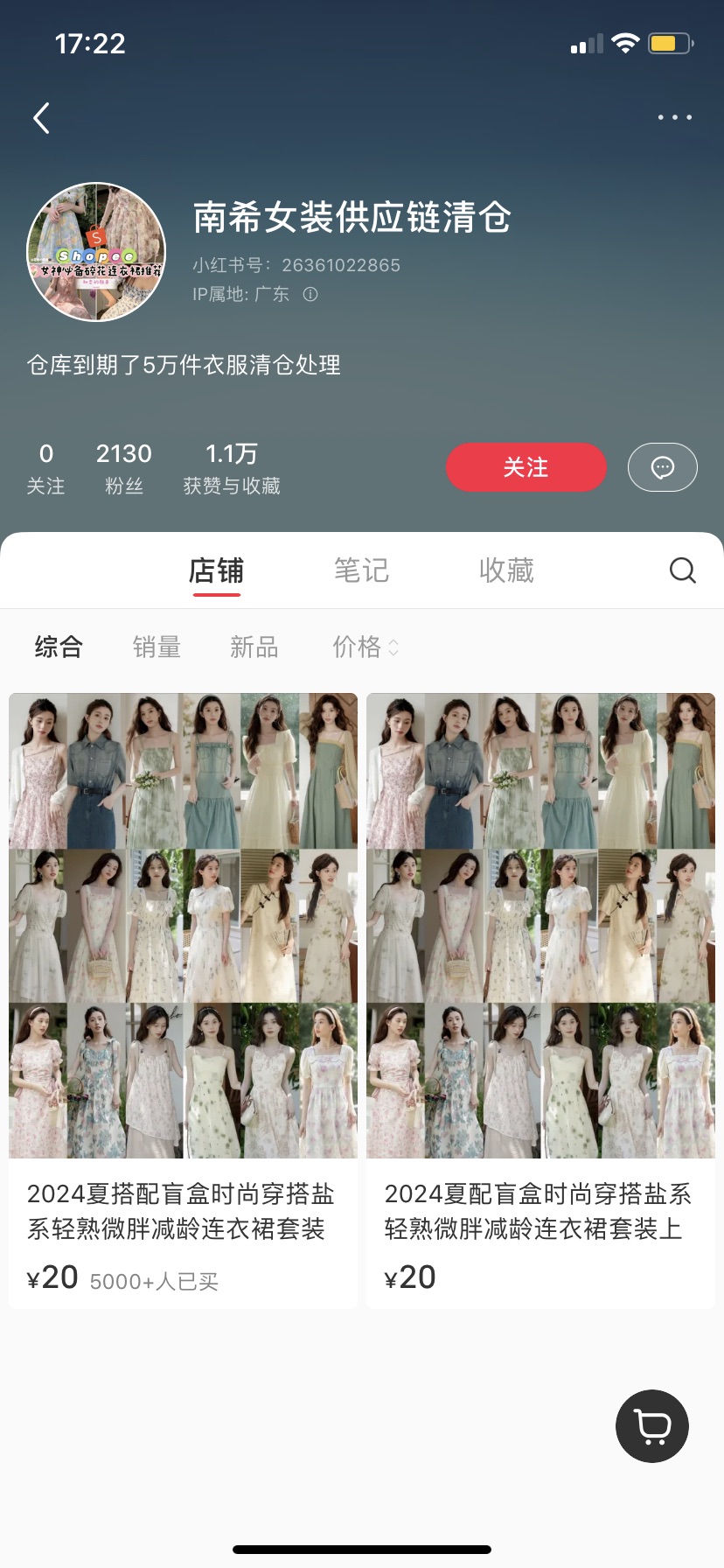The height and width of the screenshot is (1568, 724).
Task: Select the 店铺 tab
Action: [x=216, y=570]
